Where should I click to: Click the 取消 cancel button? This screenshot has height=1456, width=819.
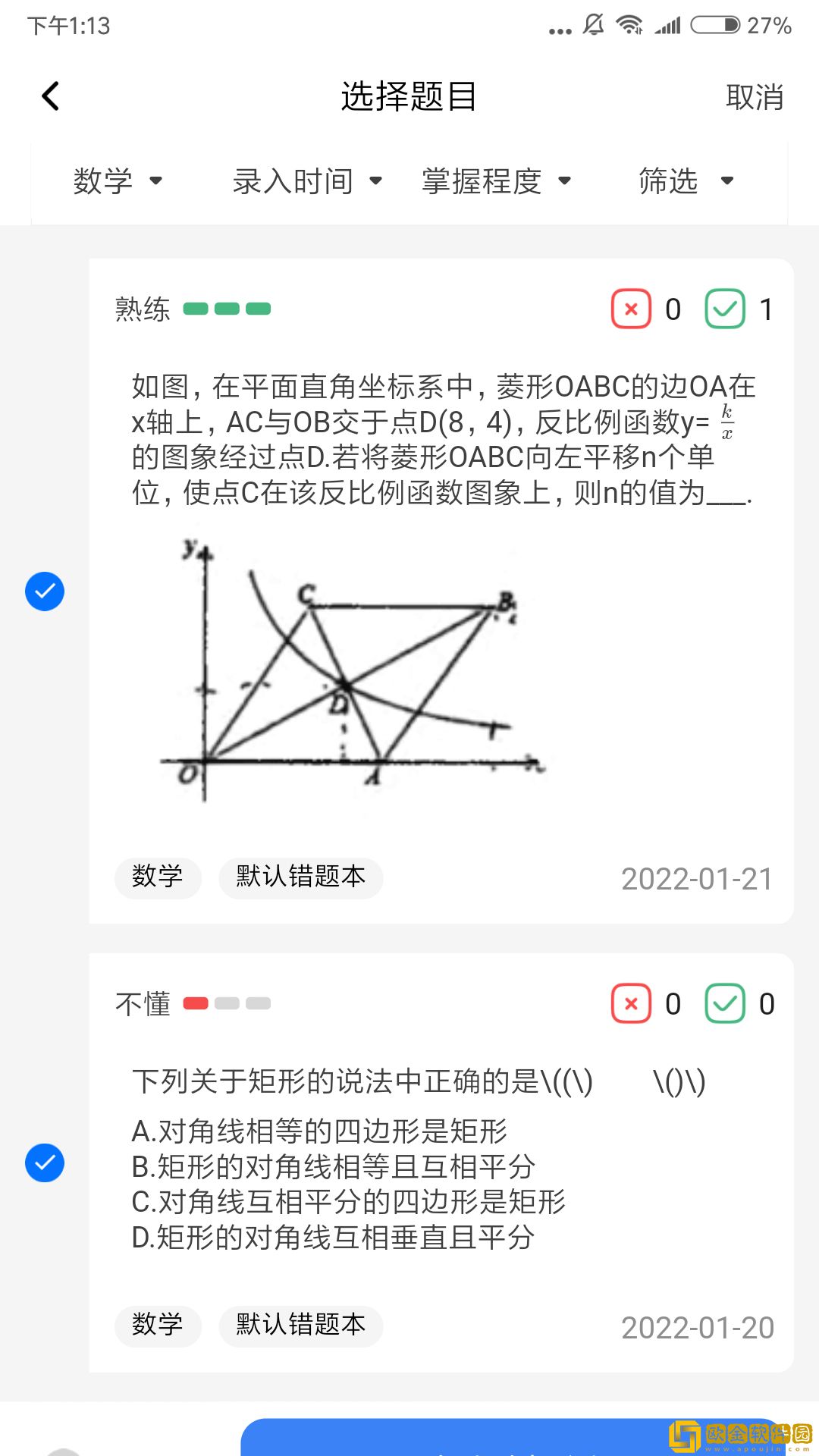tap(755, 97)
